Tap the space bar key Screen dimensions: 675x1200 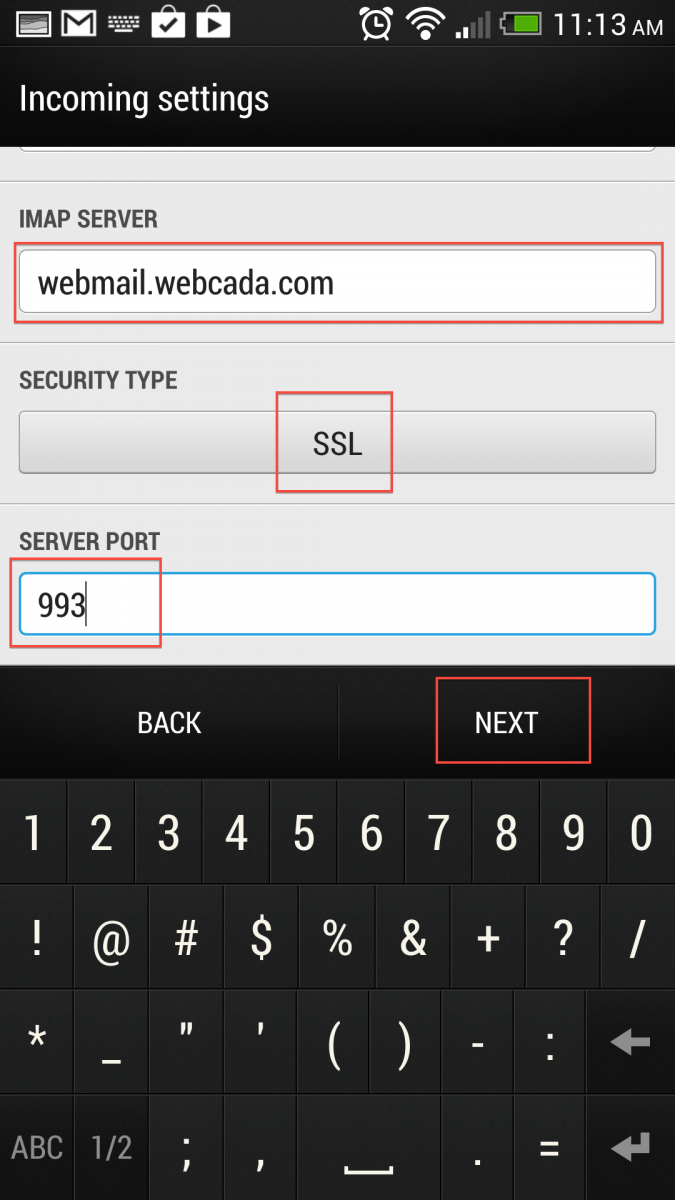coord(369,1148)
